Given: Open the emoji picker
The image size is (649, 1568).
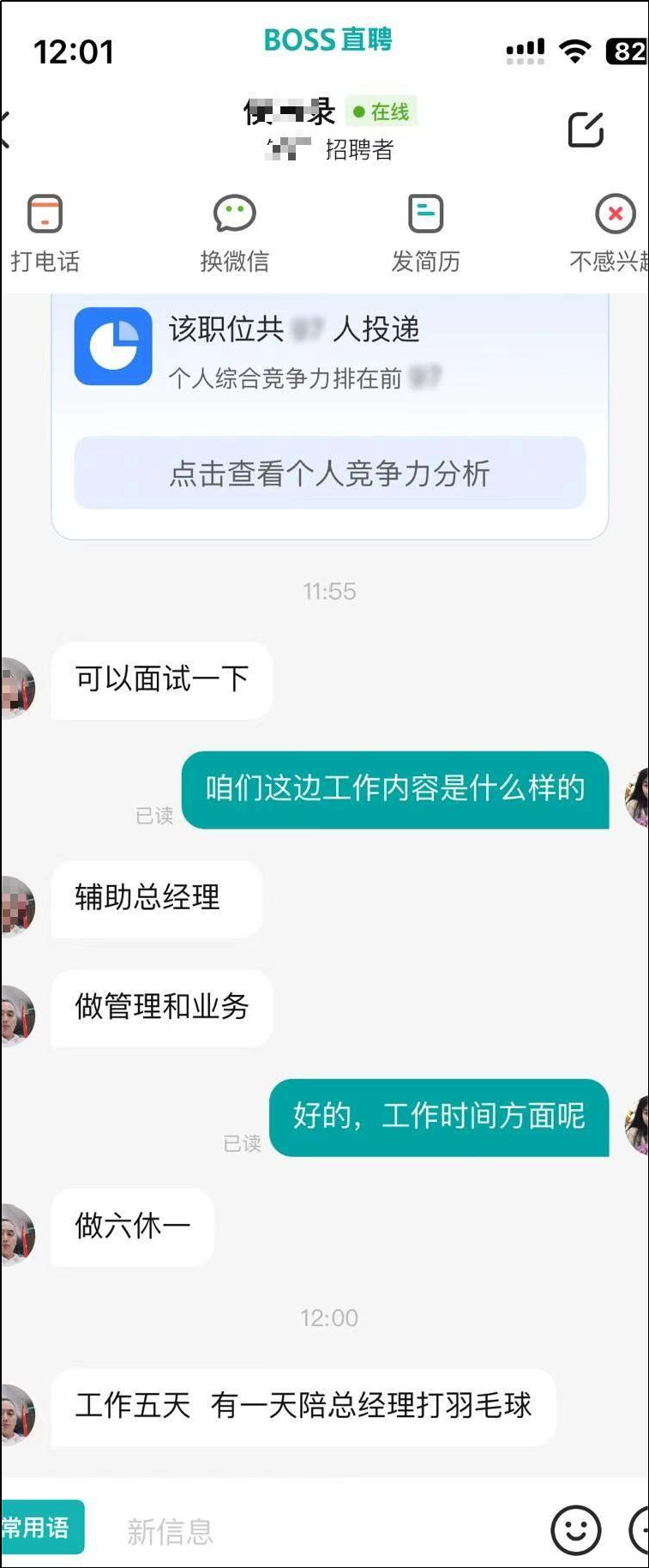Looking at the screenshot, I should click(574, 1529).
